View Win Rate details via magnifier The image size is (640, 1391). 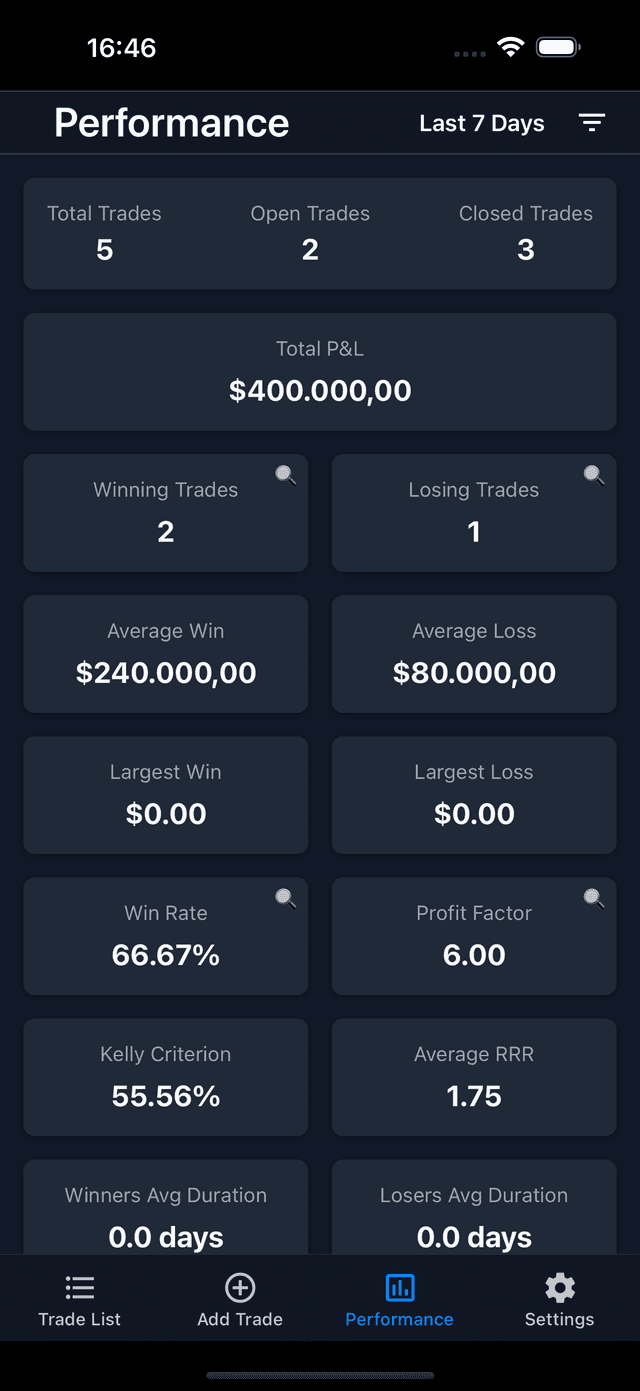click(x=286, y=899)
